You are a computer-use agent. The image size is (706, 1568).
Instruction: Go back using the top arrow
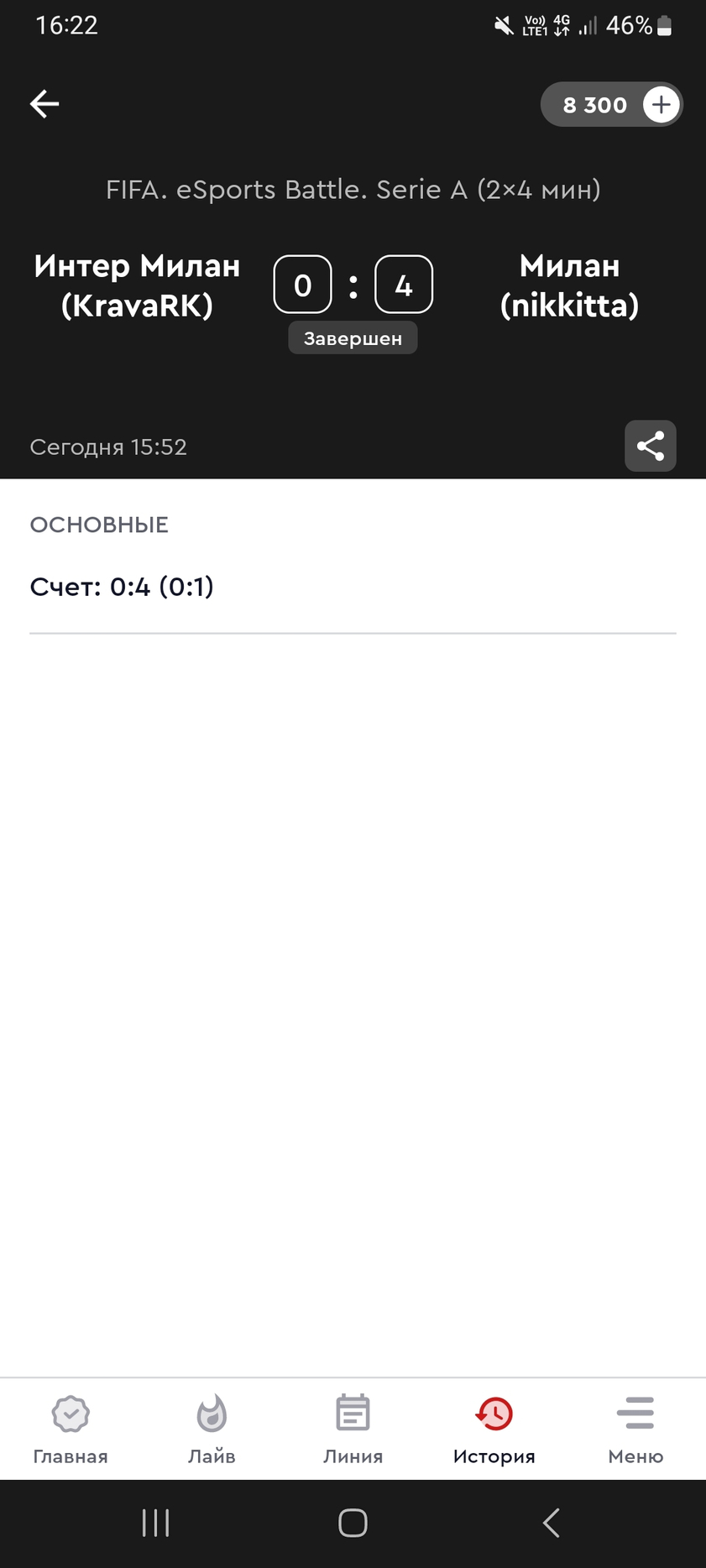coord(44,104)
